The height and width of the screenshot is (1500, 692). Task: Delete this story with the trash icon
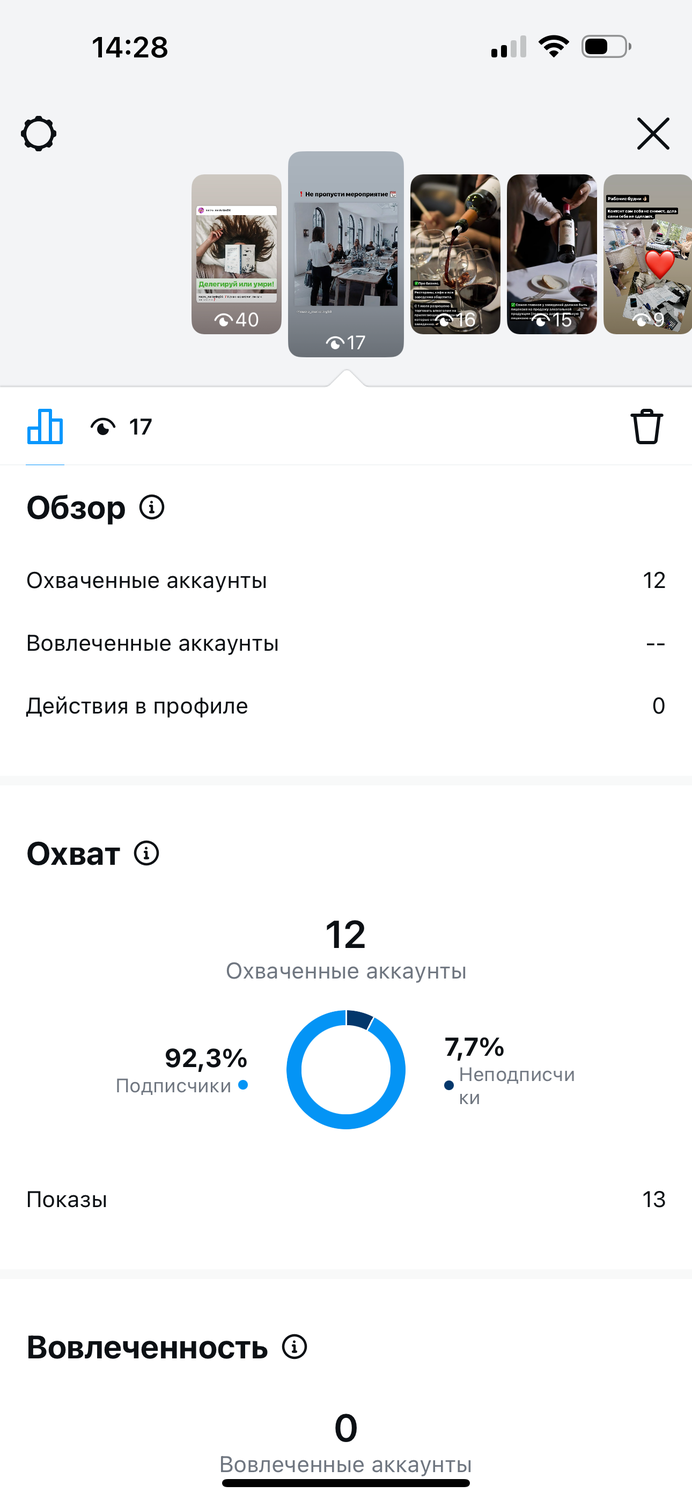[647, 427]
